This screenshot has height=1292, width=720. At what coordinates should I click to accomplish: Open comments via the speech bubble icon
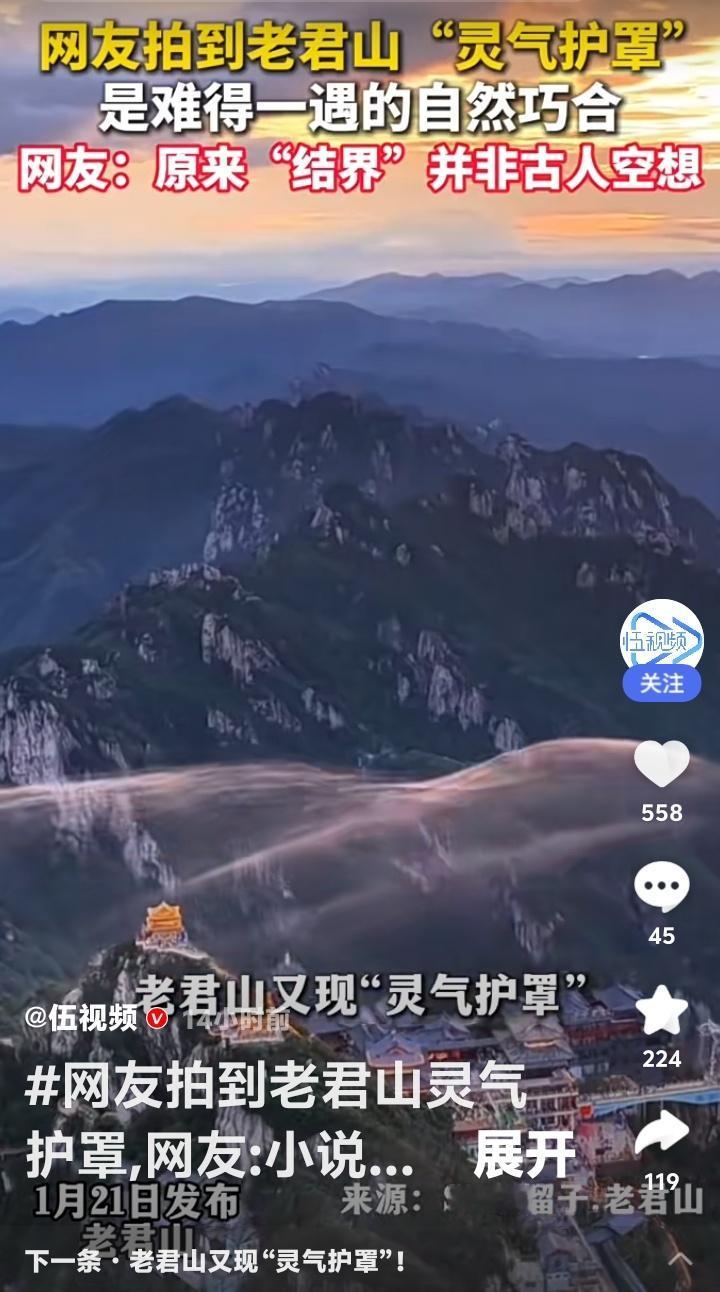pos(663,886)
